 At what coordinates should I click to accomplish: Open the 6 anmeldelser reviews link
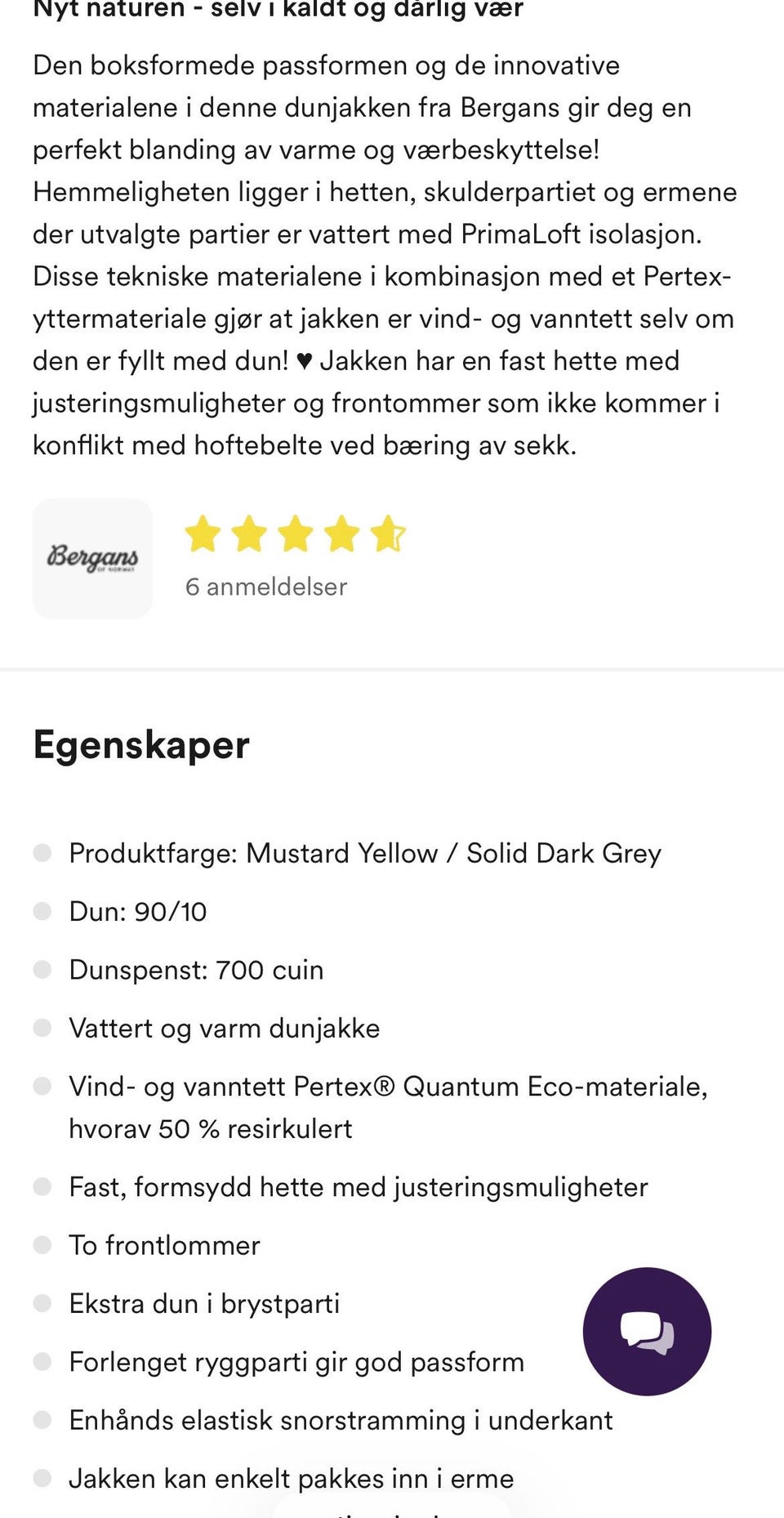(x=265, y=586)
